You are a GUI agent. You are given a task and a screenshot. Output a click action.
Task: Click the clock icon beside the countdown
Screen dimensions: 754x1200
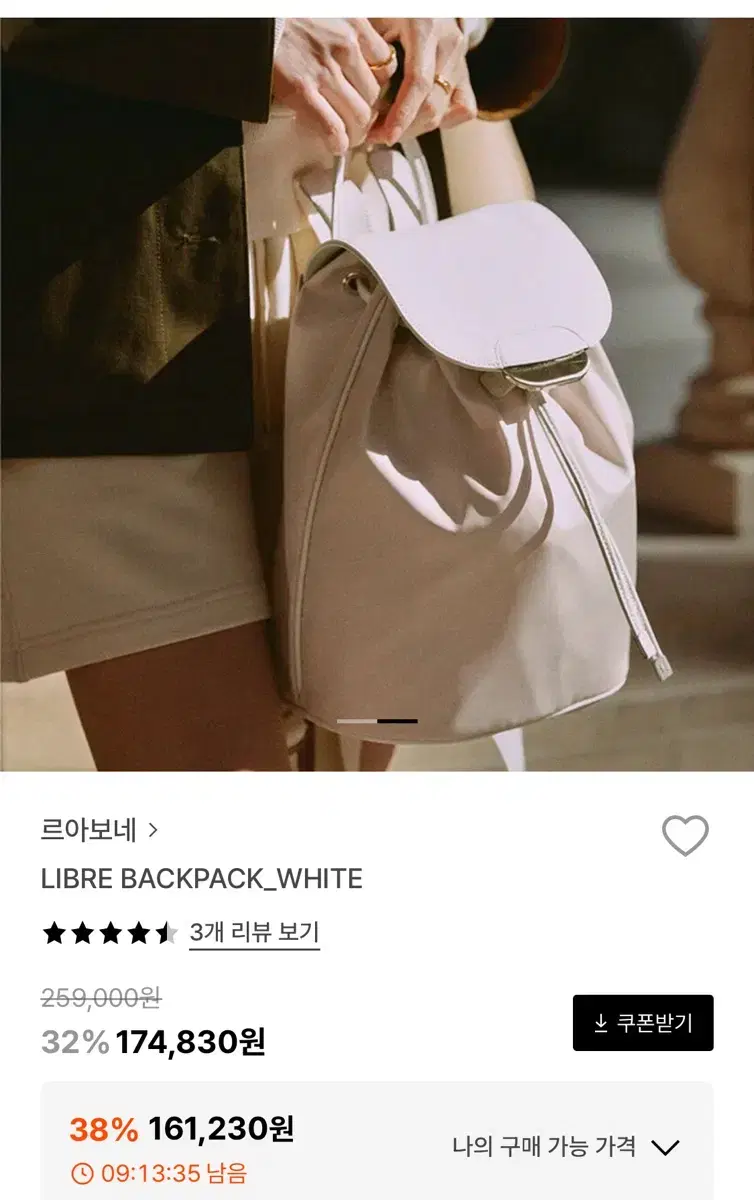84,1172
